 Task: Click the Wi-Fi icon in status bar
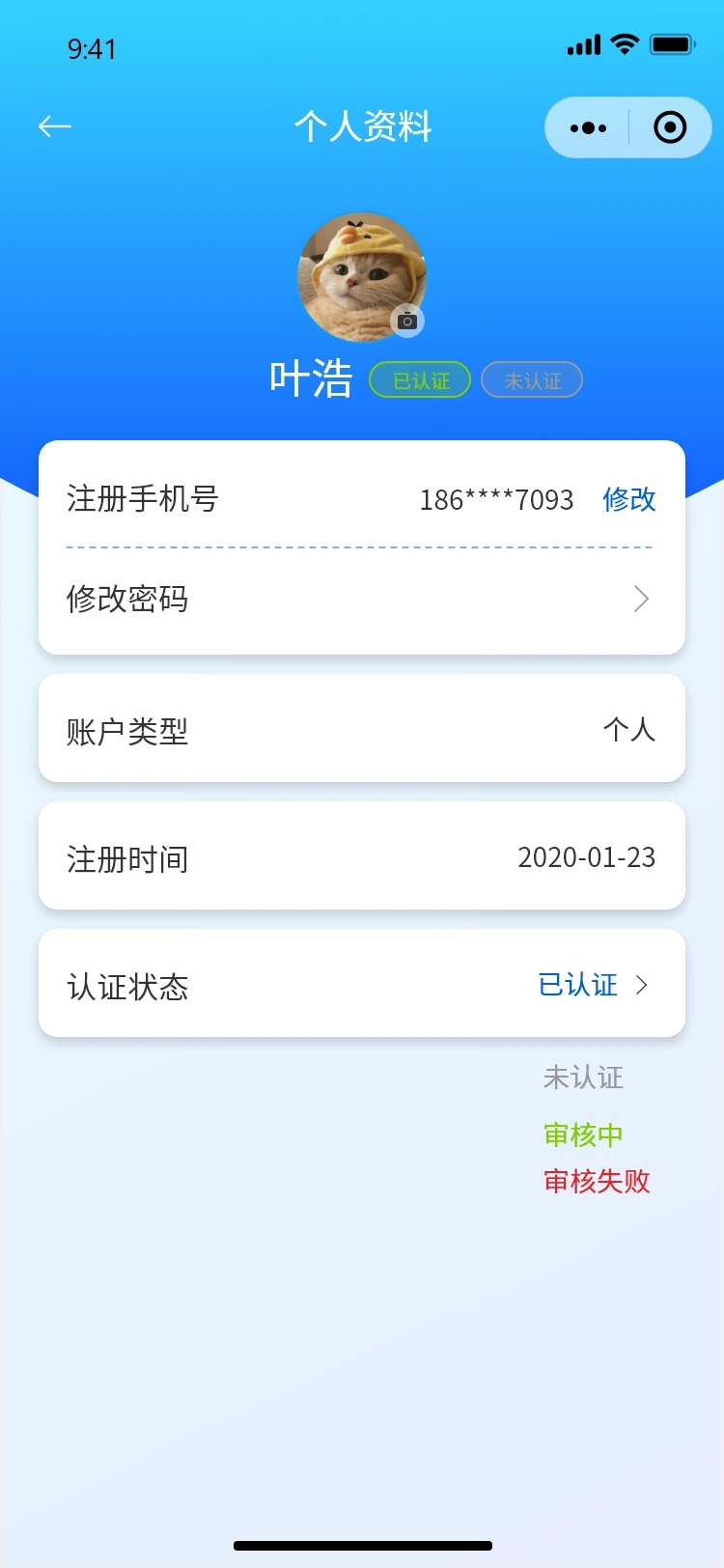point(625,43)
